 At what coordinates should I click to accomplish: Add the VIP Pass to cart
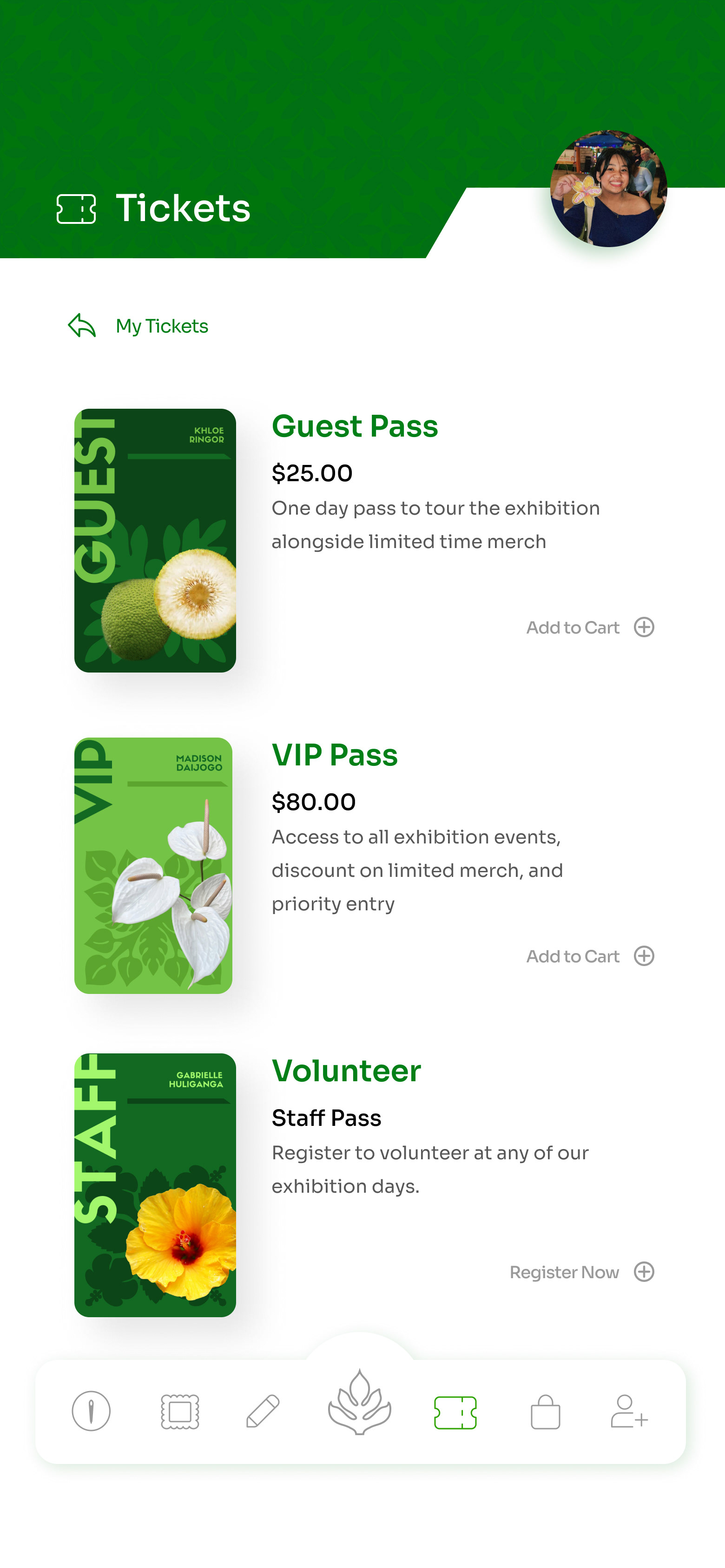(x=590, y=956)
